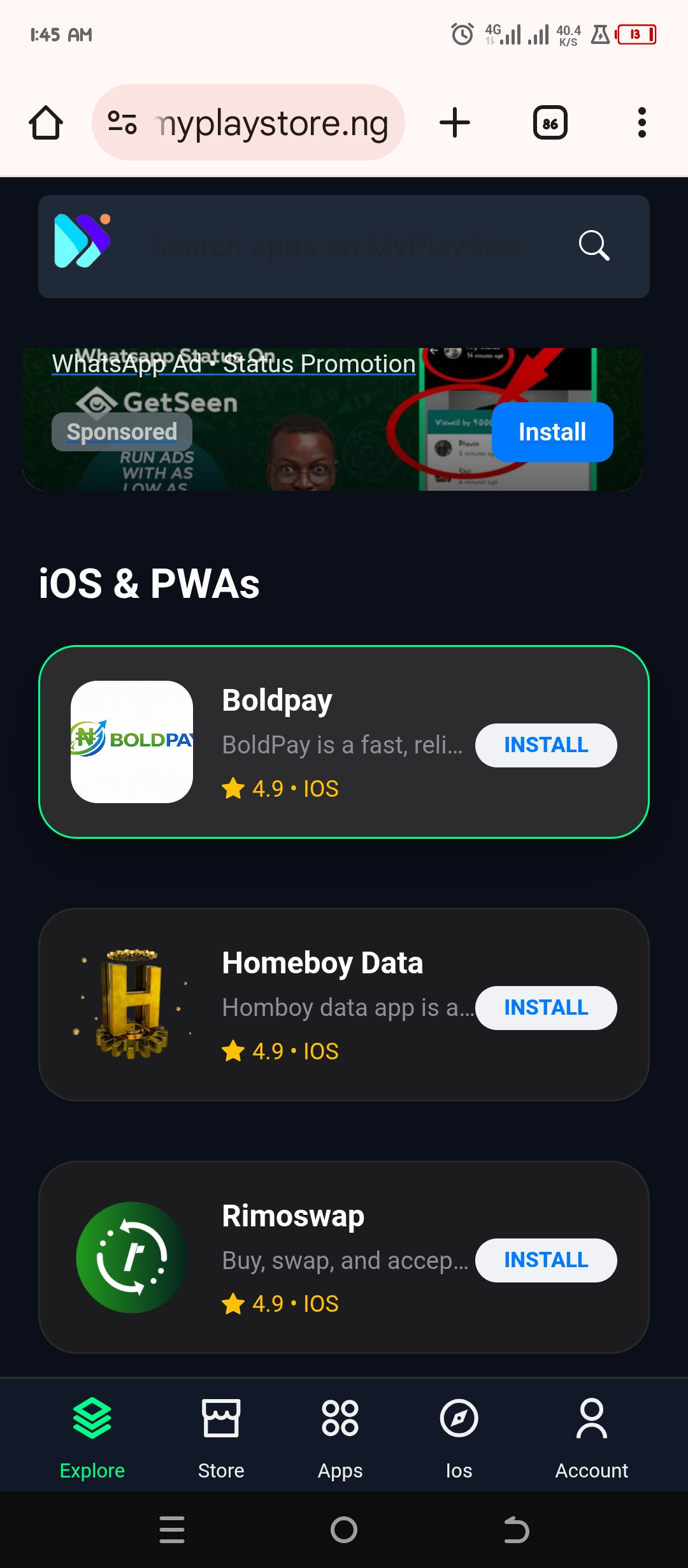Tap the browser home icon

point(46,122)
